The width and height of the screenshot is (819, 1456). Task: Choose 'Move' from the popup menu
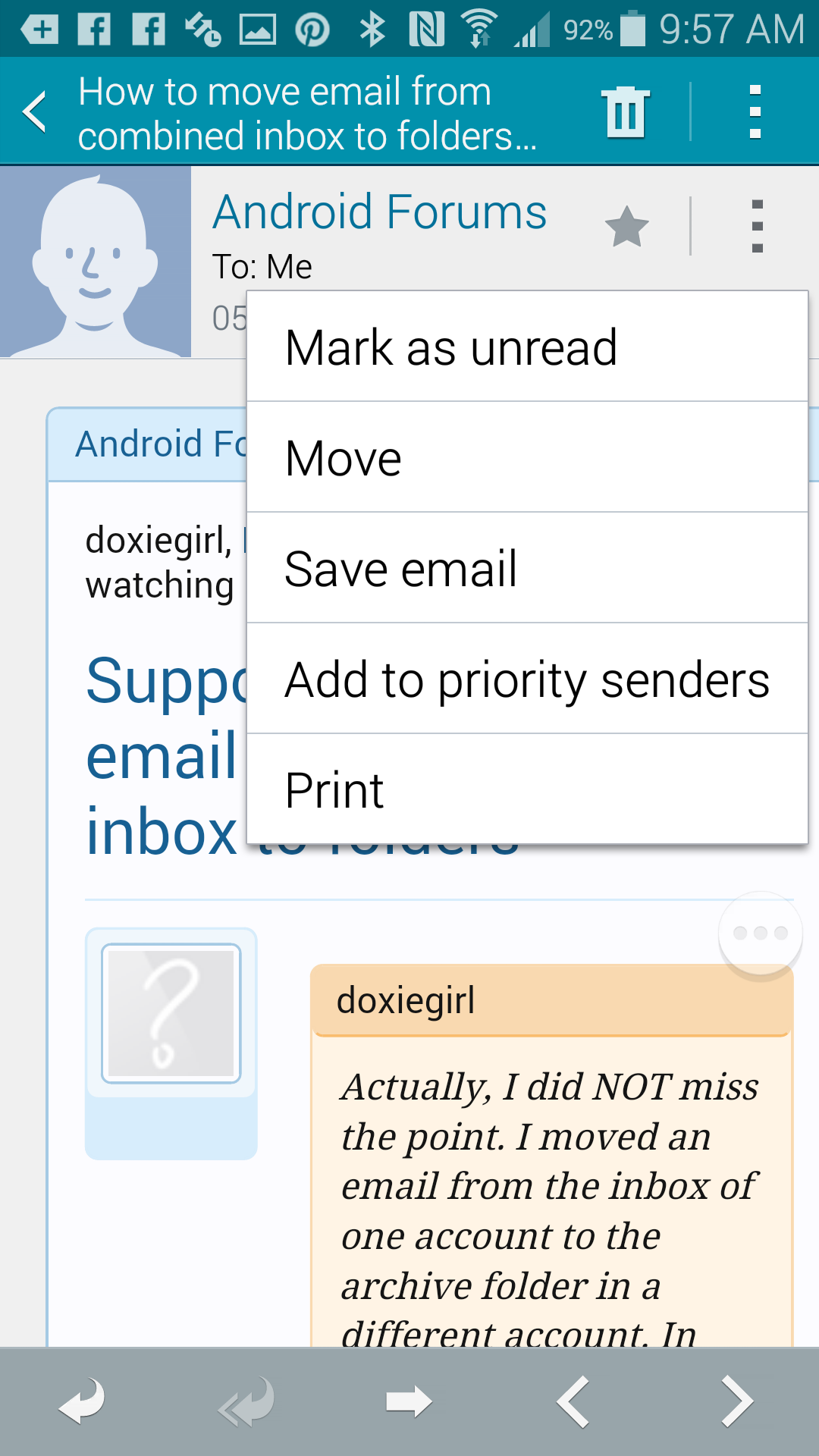click(343, 457)
